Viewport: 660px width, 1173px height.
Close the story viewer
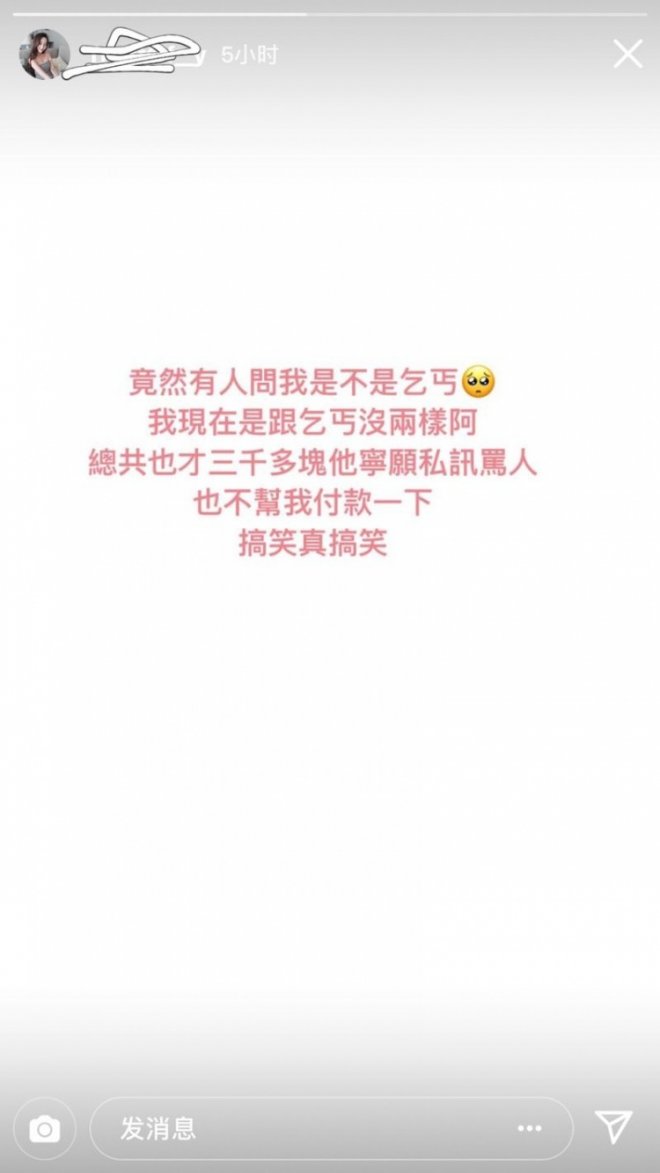click(x=627, y=54)
